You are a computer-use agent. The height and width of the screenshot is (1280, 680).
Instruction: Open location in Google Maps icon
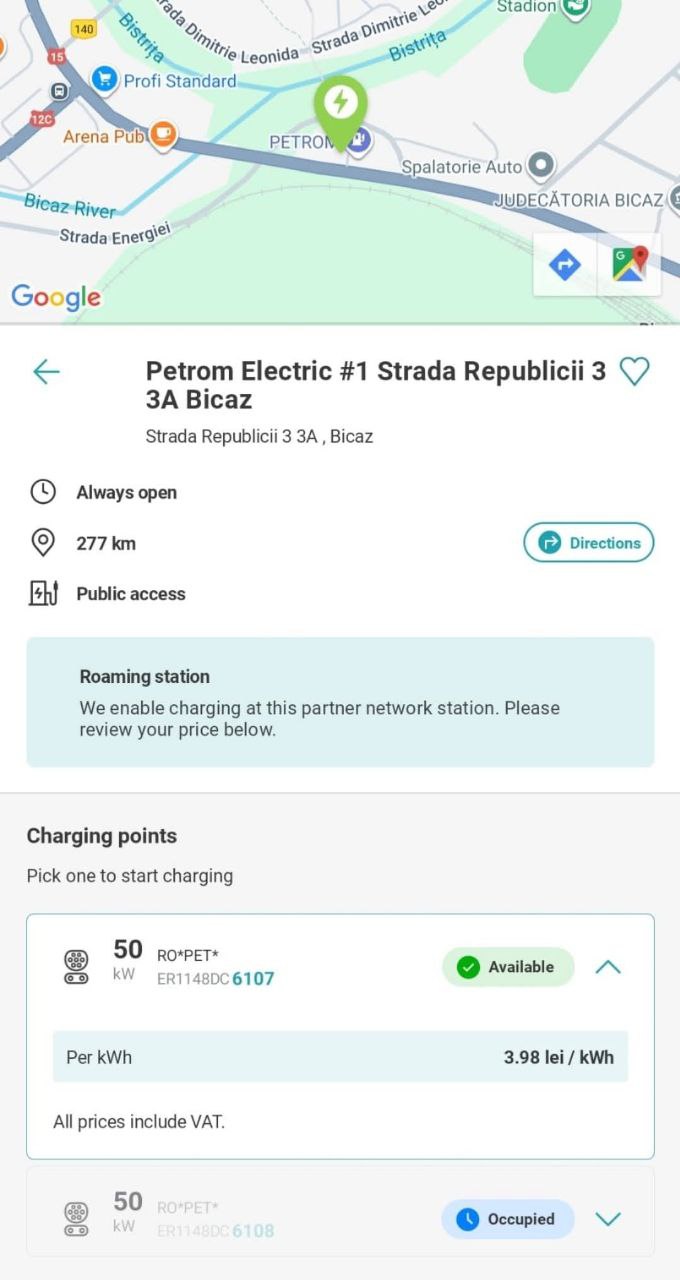(x=629, y=265)
